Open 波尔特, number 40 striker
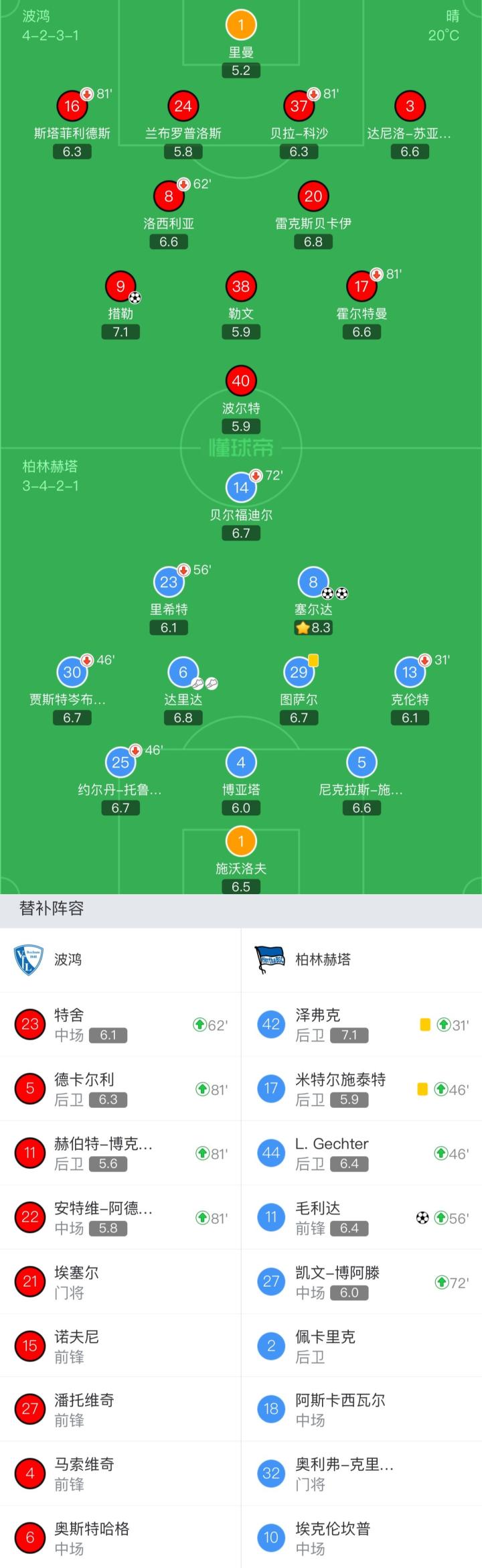This screenshot has width=482, height=1568. tap(241, 381)
